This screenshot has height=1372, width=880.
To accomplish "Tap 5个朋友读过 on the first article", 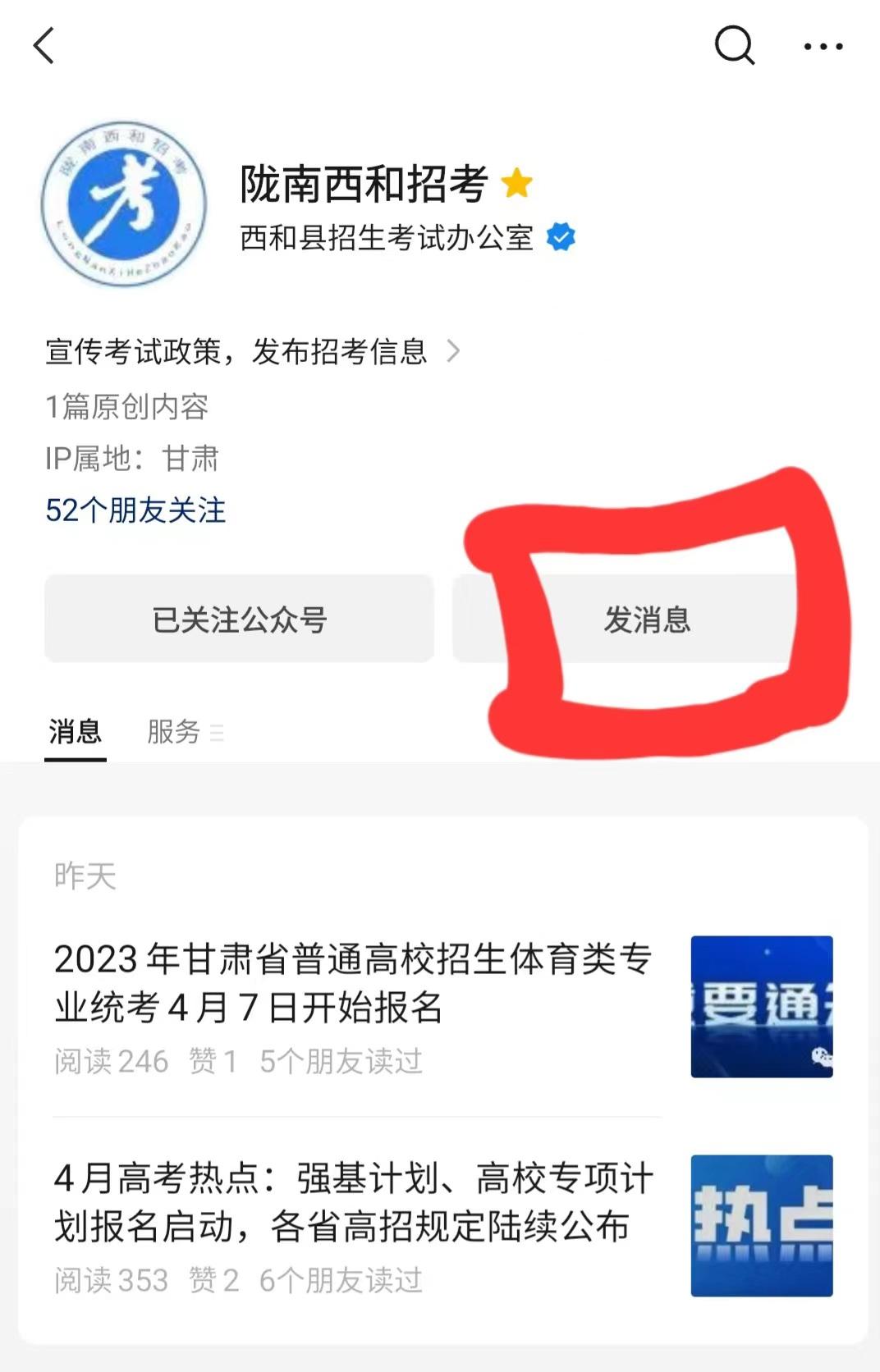I will pos(343,1060).
